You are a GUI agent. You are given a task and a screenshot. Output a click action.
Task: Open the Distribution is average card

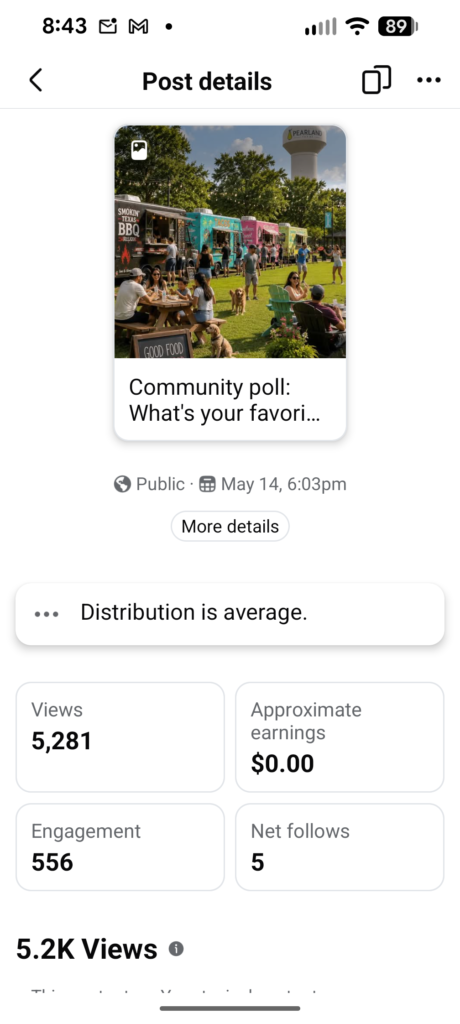coord(230,614)
